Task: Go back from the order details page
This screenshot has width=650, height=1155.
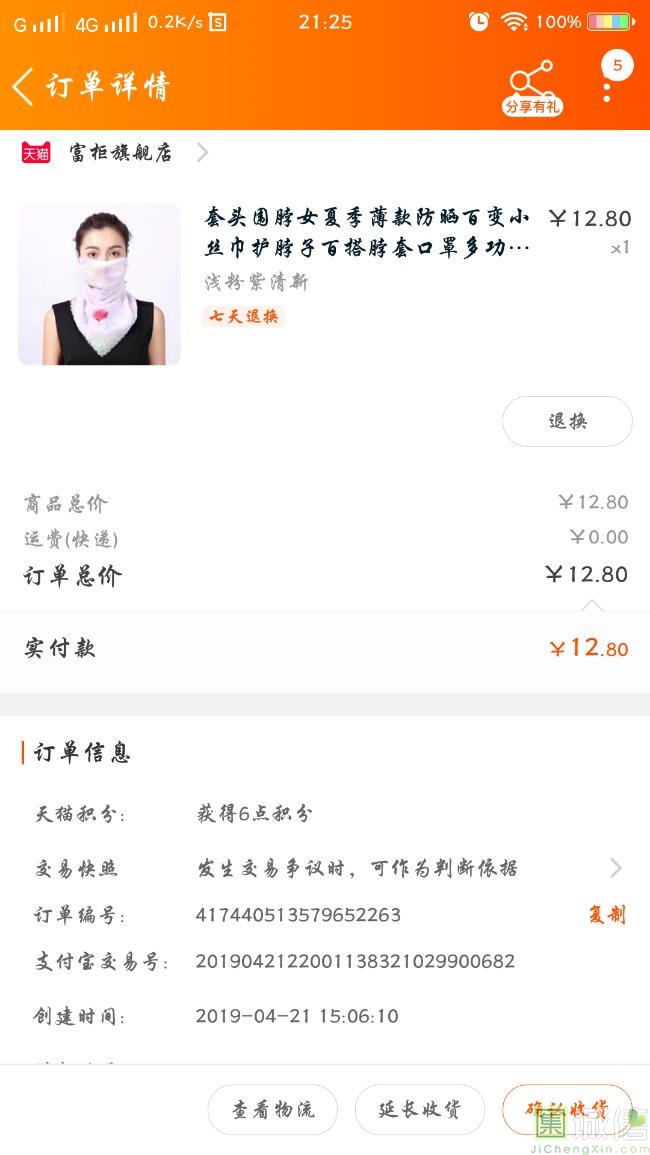Action: (24, 87)
